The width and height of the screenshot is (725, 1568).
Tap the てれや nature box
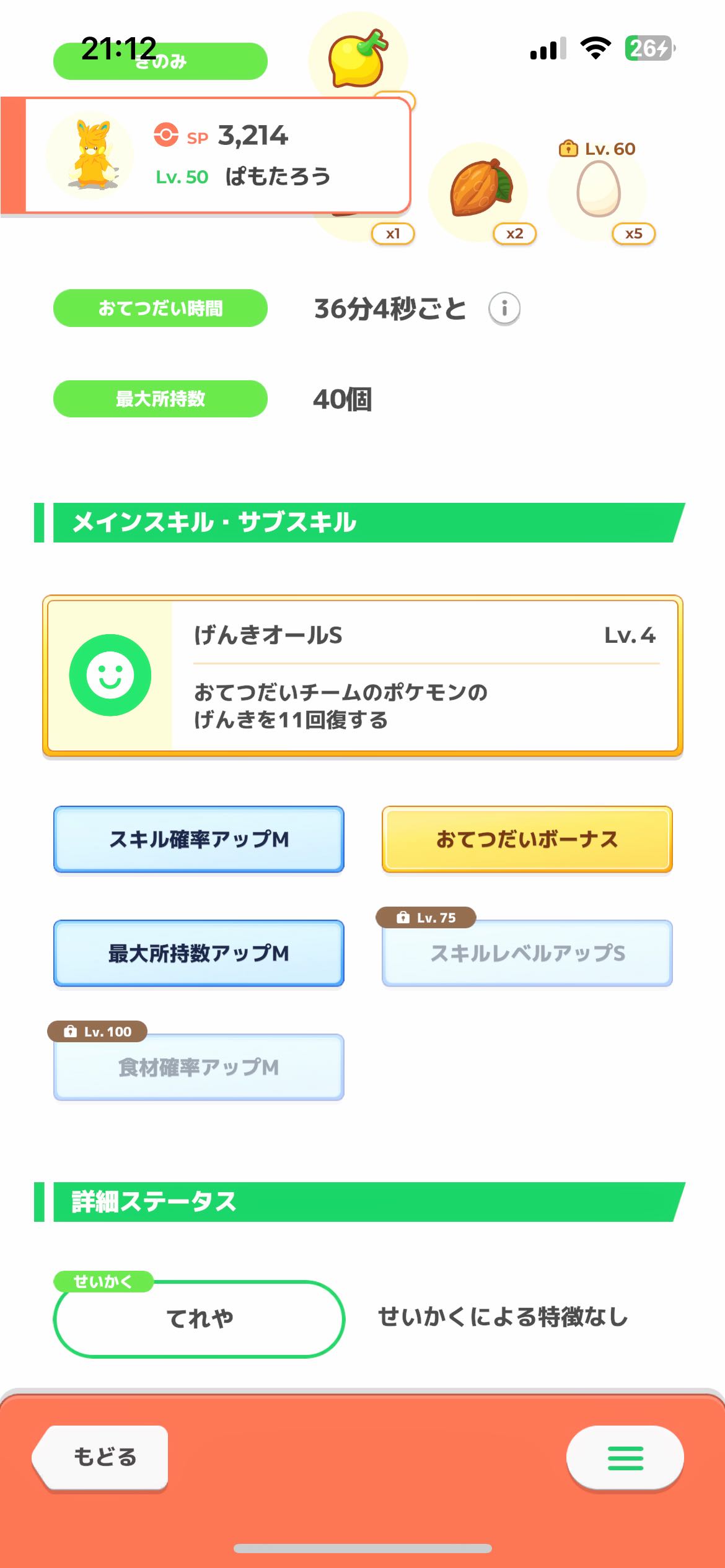coord(199,1318)
